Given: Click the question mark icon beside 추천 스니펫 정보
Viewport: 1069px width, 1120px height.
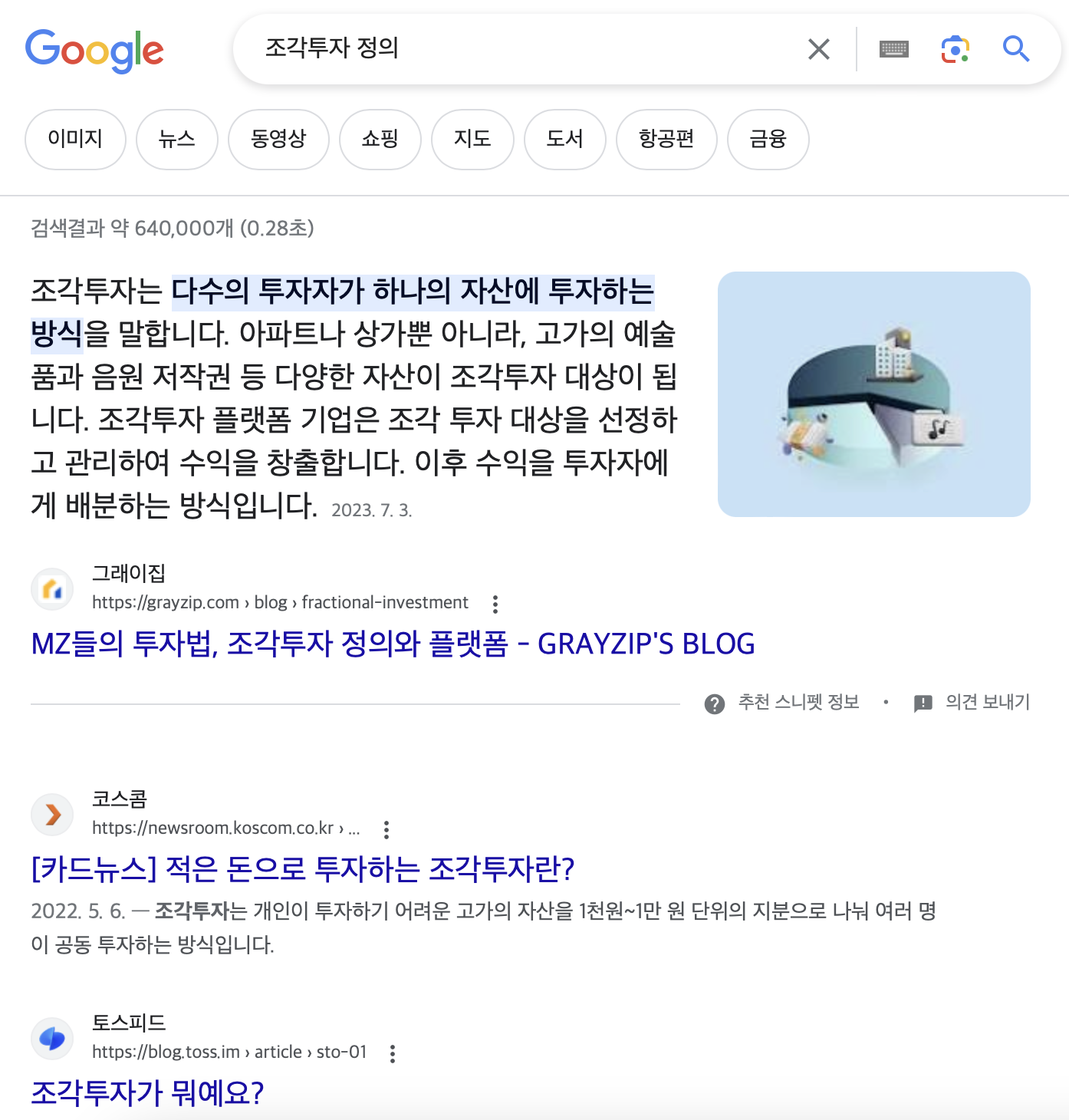Looking at the screenshot, I should [715, 701].
